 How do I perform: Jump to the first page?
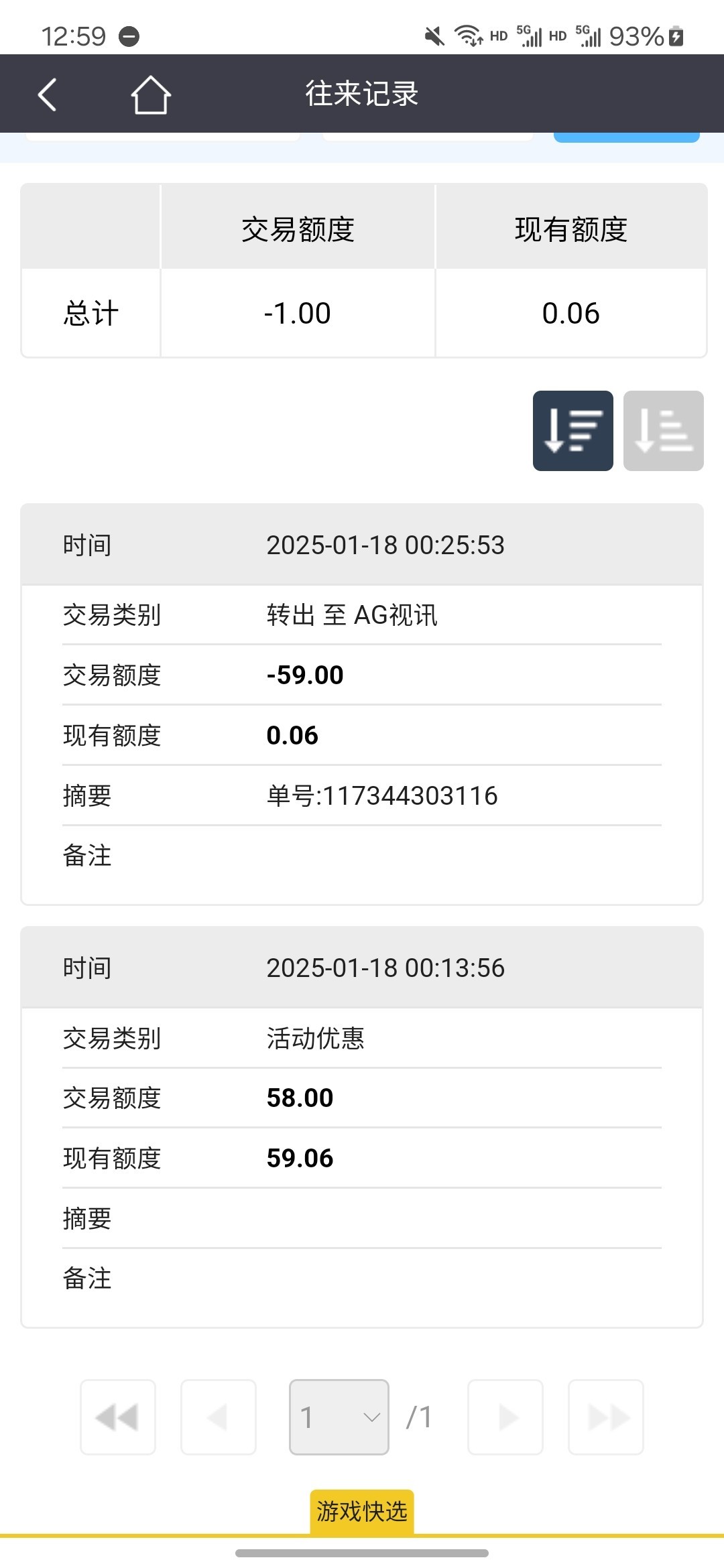(x=118, y=1417)
